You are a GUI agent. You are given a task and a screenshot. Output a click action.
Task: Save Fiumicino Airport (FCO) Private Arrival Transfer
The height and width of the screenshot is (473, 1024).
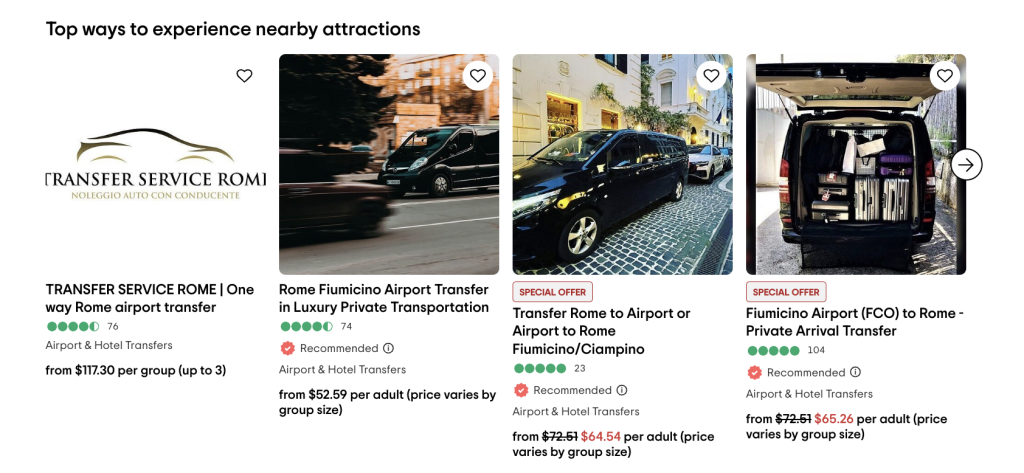pyautogui.click(x=945, y=76)
